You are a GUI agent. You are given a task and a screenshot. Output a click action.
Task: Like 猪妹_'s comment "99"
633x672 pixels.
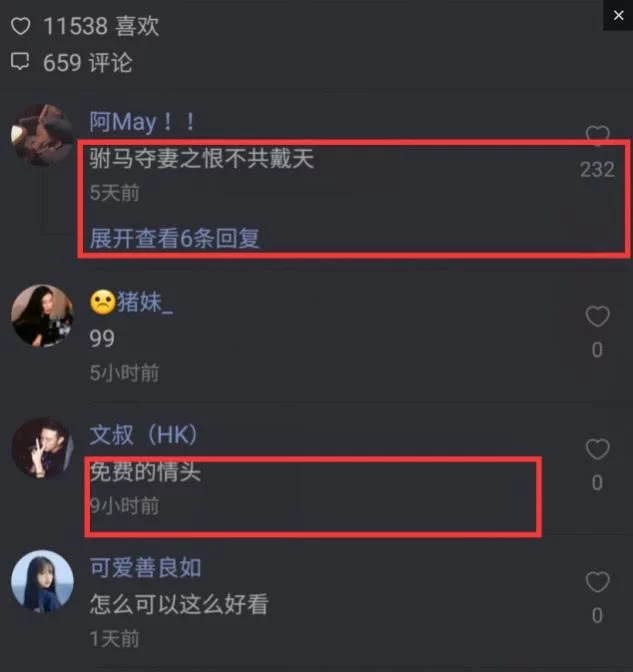pyautogui.click(x=597, y=317)
